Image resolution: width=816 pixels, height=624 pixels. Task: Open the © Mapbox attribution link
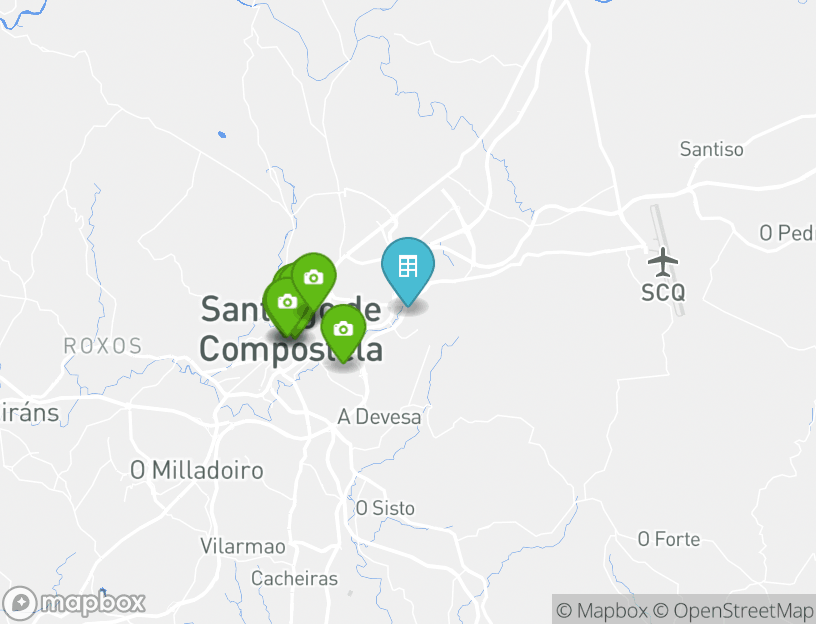pyautogui.click(x=603, y=610)
